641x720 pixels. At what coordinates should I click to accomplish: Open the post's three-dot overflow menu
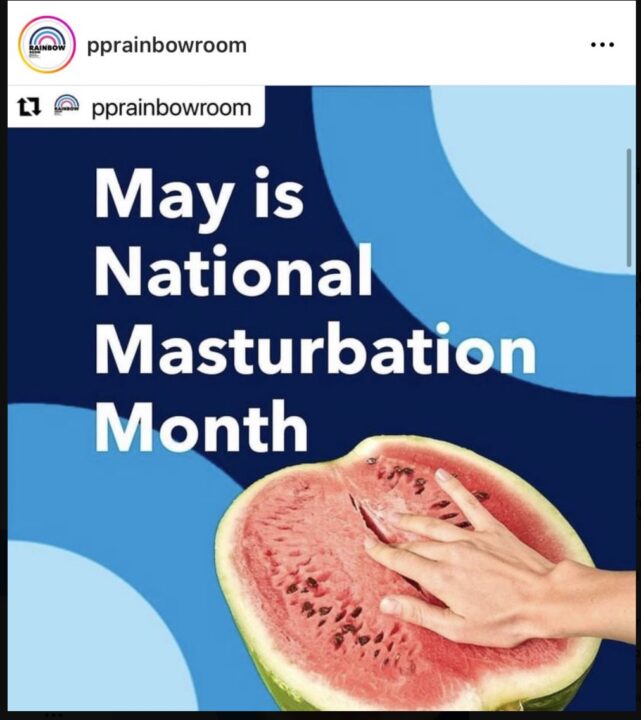click(x=602, y=45)
